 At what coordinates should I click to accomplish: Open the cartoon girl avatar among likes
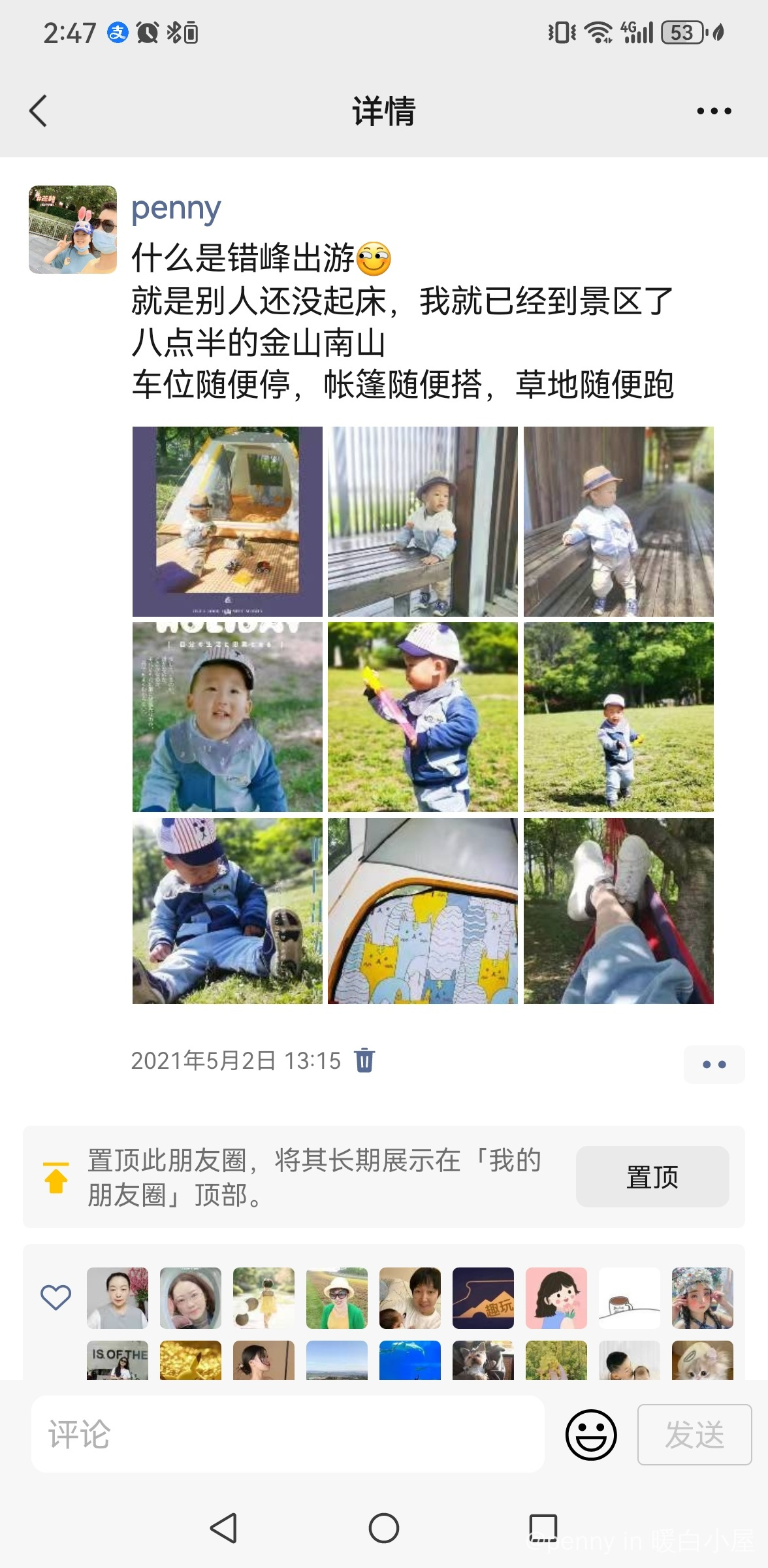556,1298
